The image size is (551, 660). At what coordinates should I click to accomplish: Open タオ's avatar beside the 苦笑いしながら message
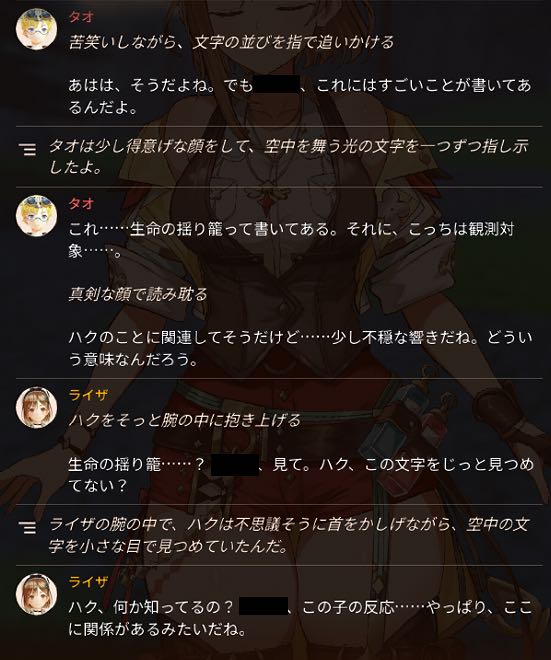37,29
